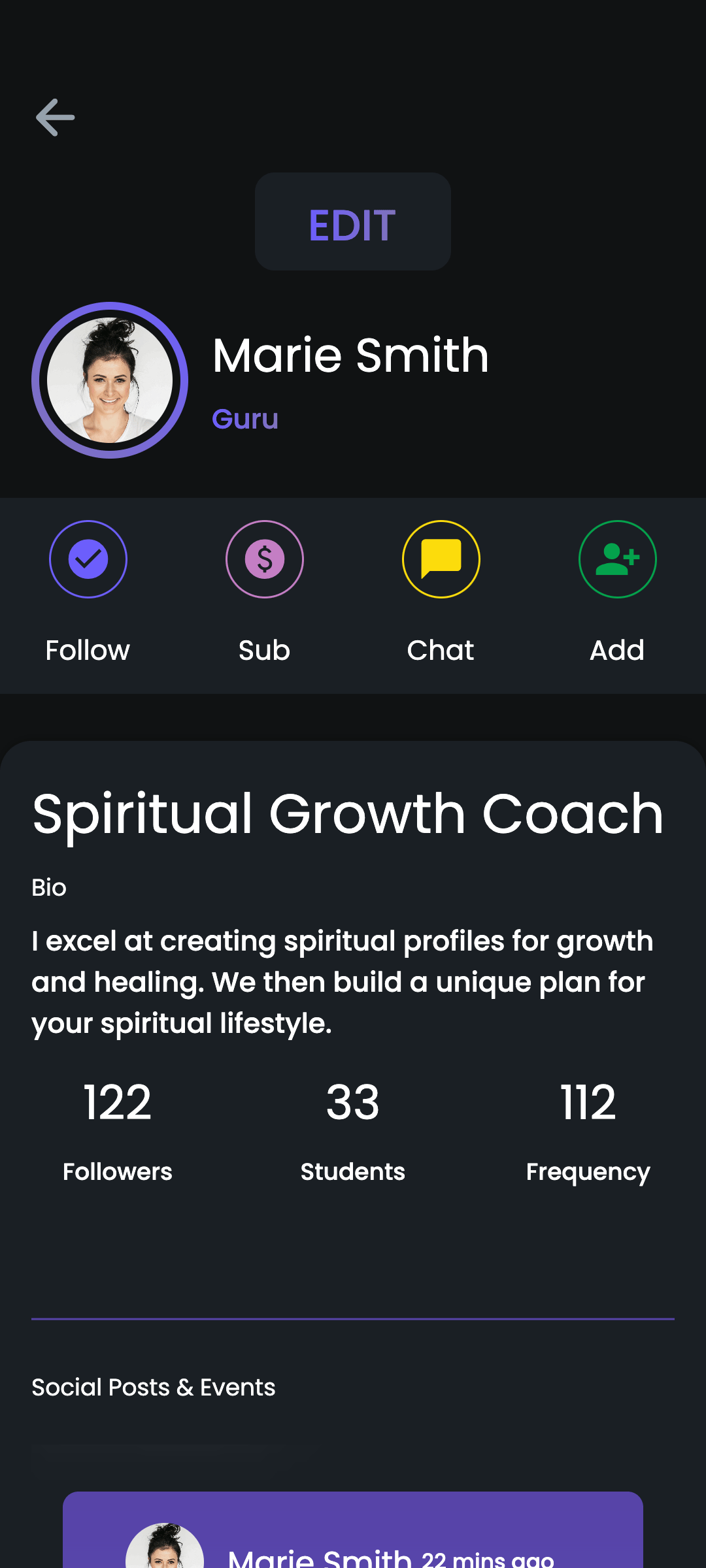Open Marie Smith's profile picture

click(x=110, y=380)
